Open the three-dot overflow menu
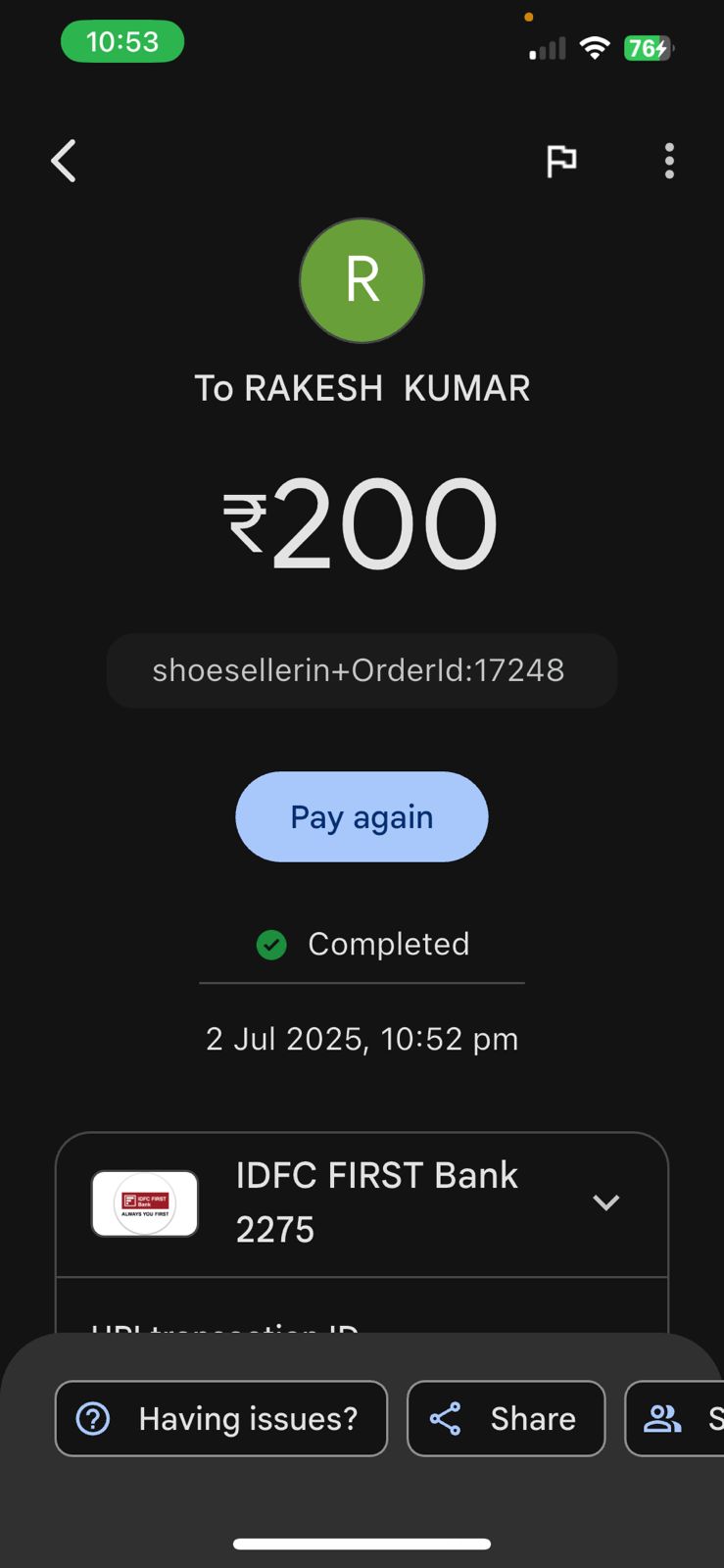 [x=669, y=161]
